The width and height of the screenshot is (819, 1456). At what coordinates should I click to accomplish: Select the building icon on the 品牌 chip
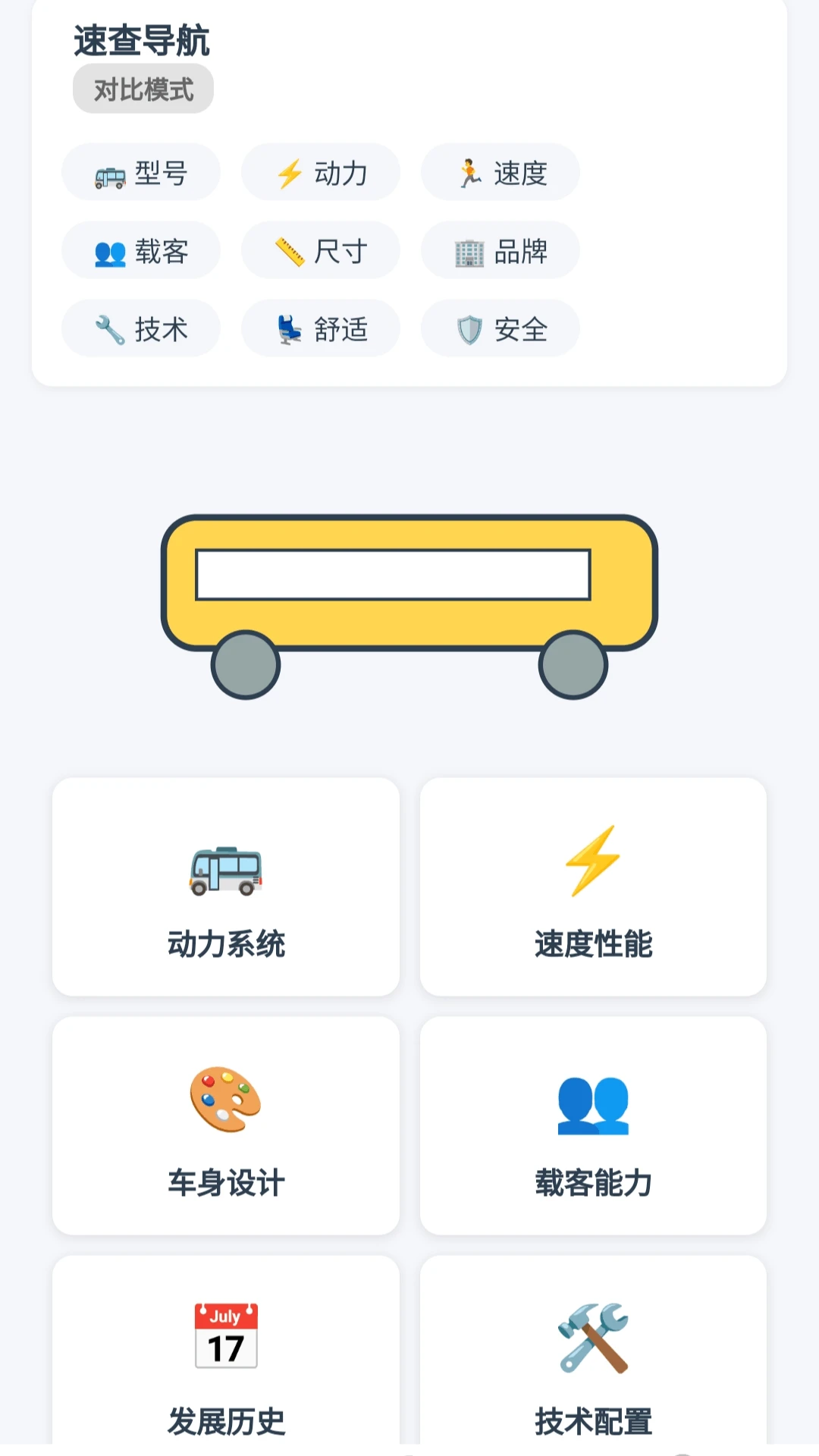[x=469, y=252]
